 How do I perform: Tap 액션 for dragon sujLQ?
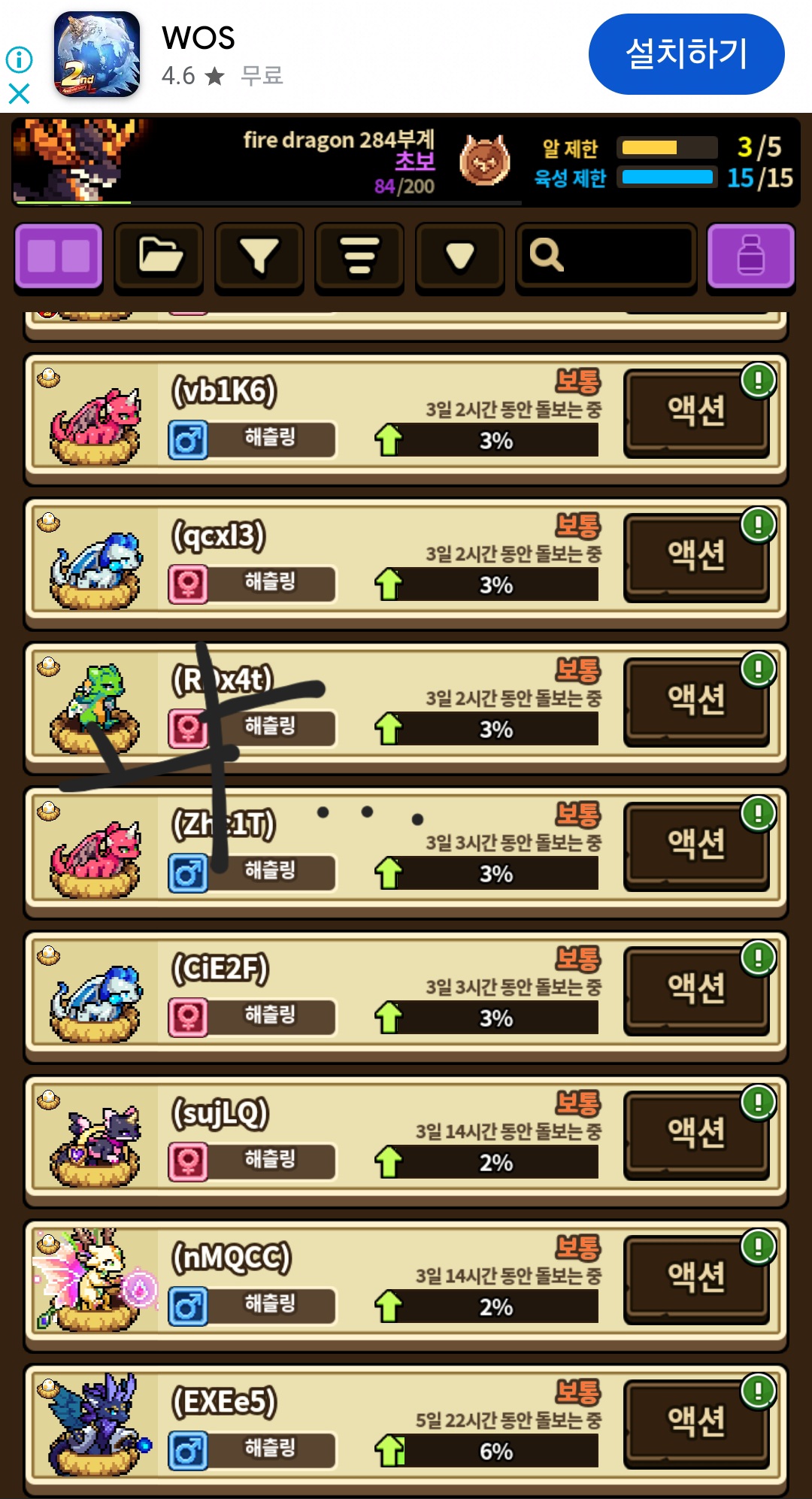pyautogui.click(x=696, y=1134)
